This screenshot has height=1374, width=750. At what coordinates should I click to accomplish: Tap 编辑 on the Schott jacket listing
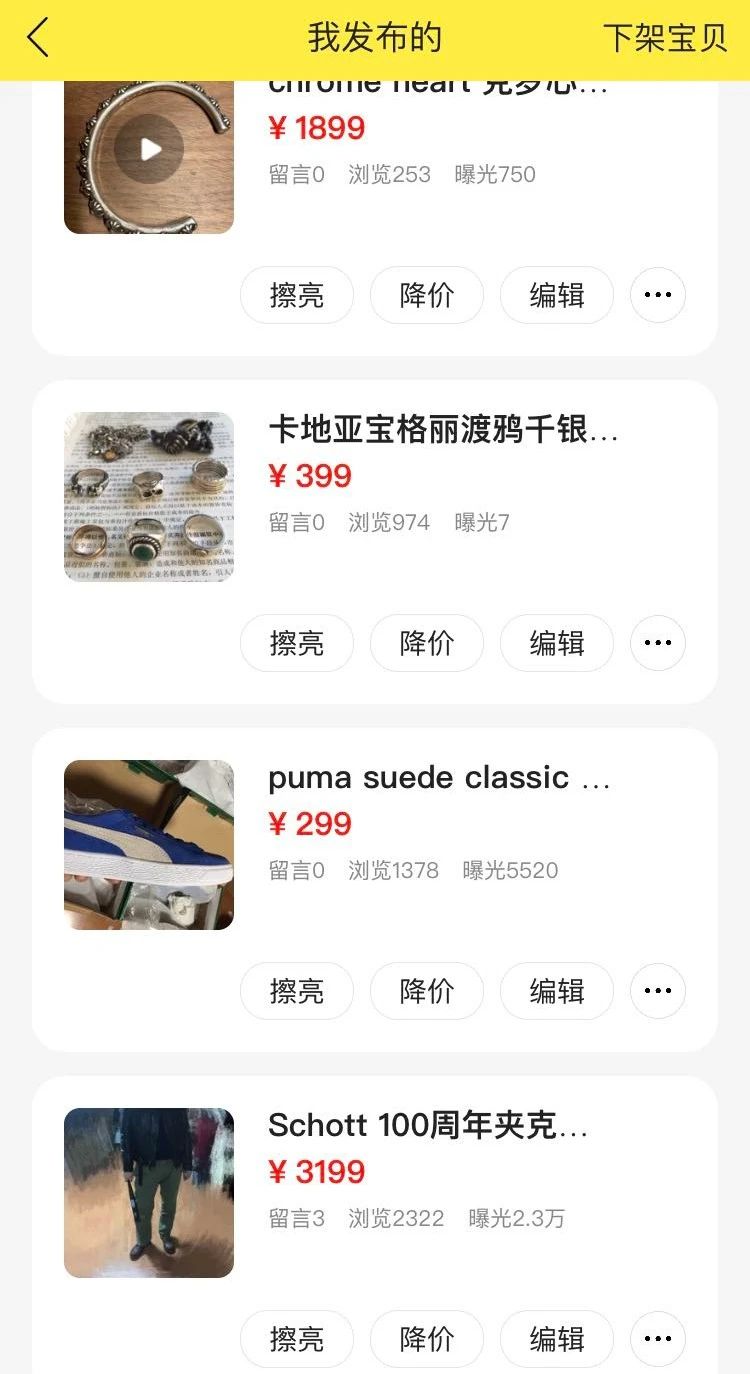coord(556,1338)
